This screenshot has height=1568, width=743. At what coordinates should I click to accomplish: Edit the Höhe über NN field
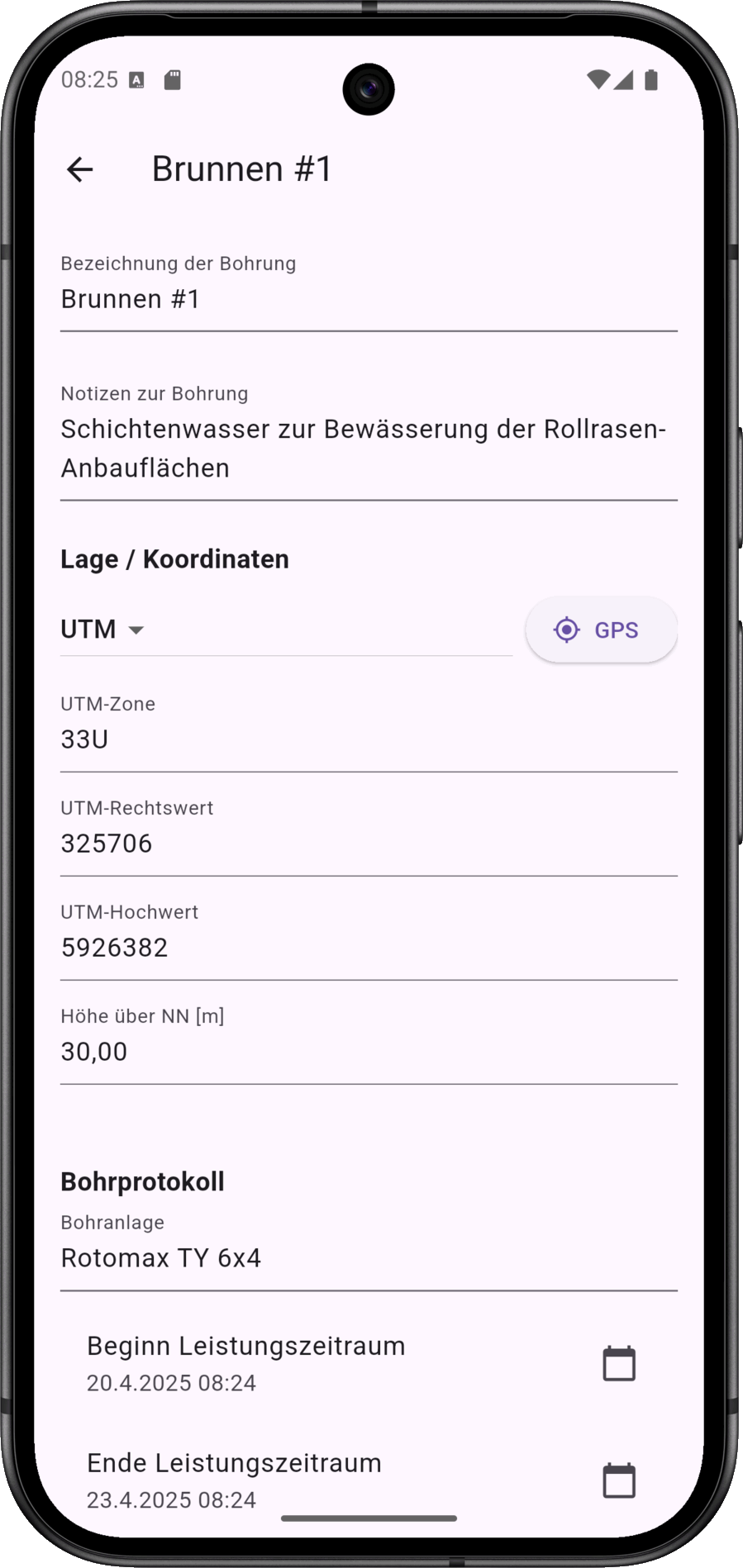click(369, 1042)
